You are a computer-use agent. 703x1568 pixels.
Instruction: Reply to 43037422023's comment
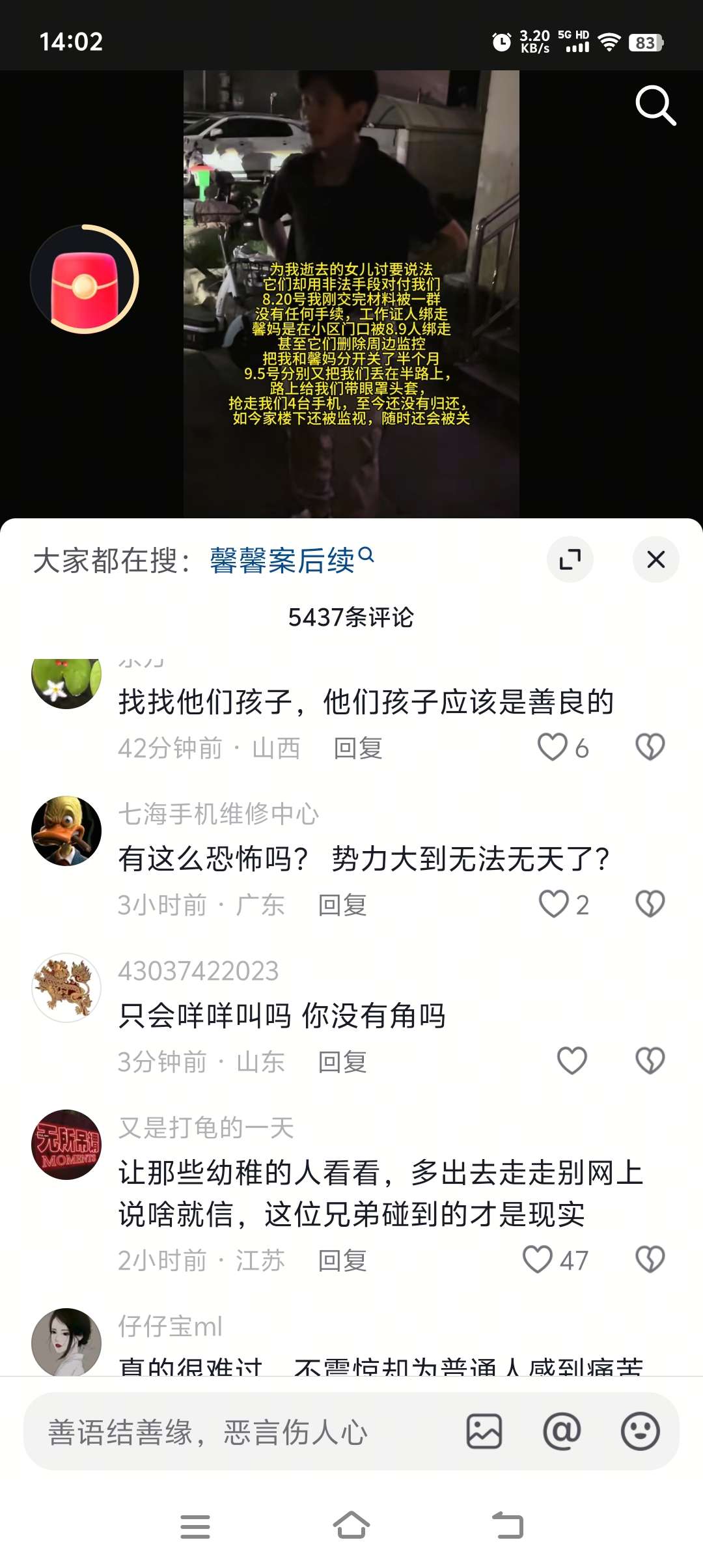pos(342,1062)
